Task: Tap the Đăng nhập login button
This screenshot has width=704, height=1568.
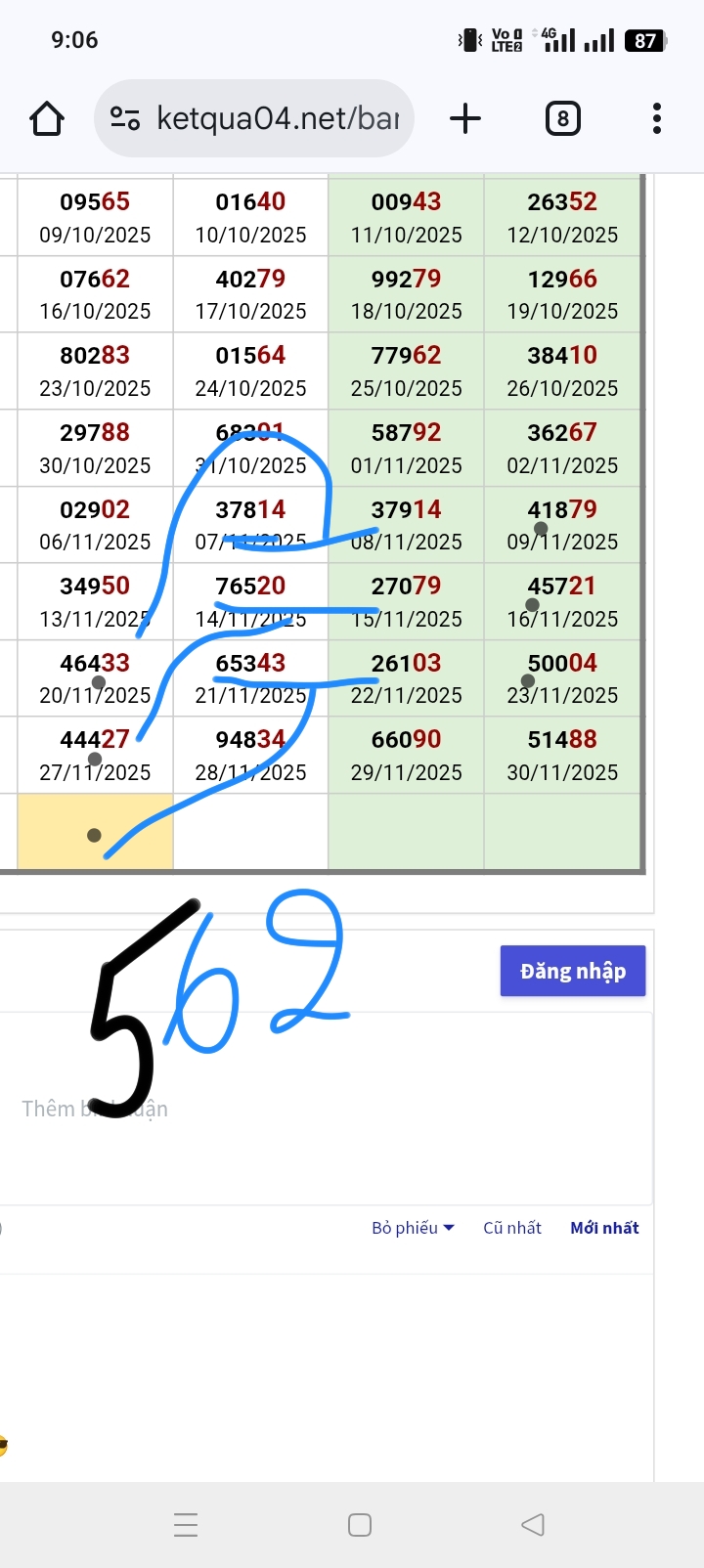Action: coord(572,971)
